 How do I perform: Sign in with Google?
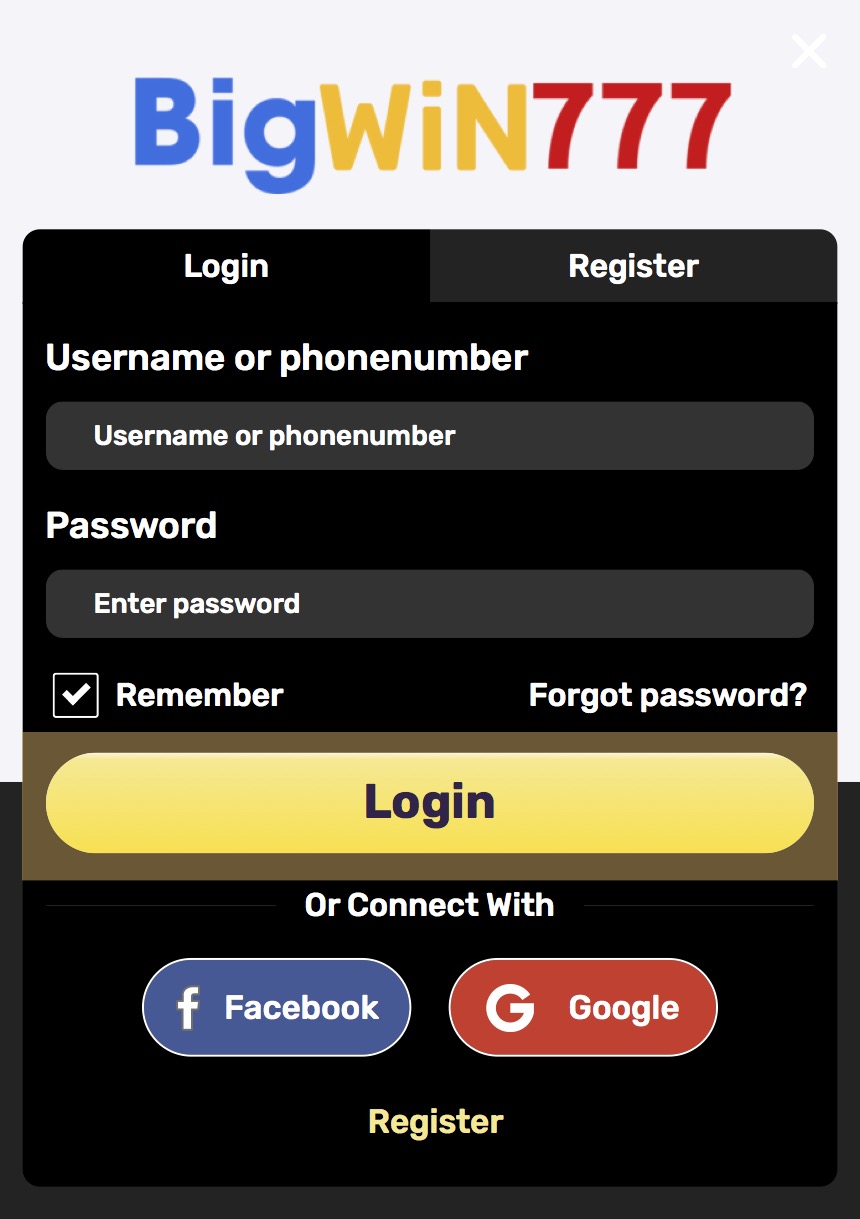583,1007
